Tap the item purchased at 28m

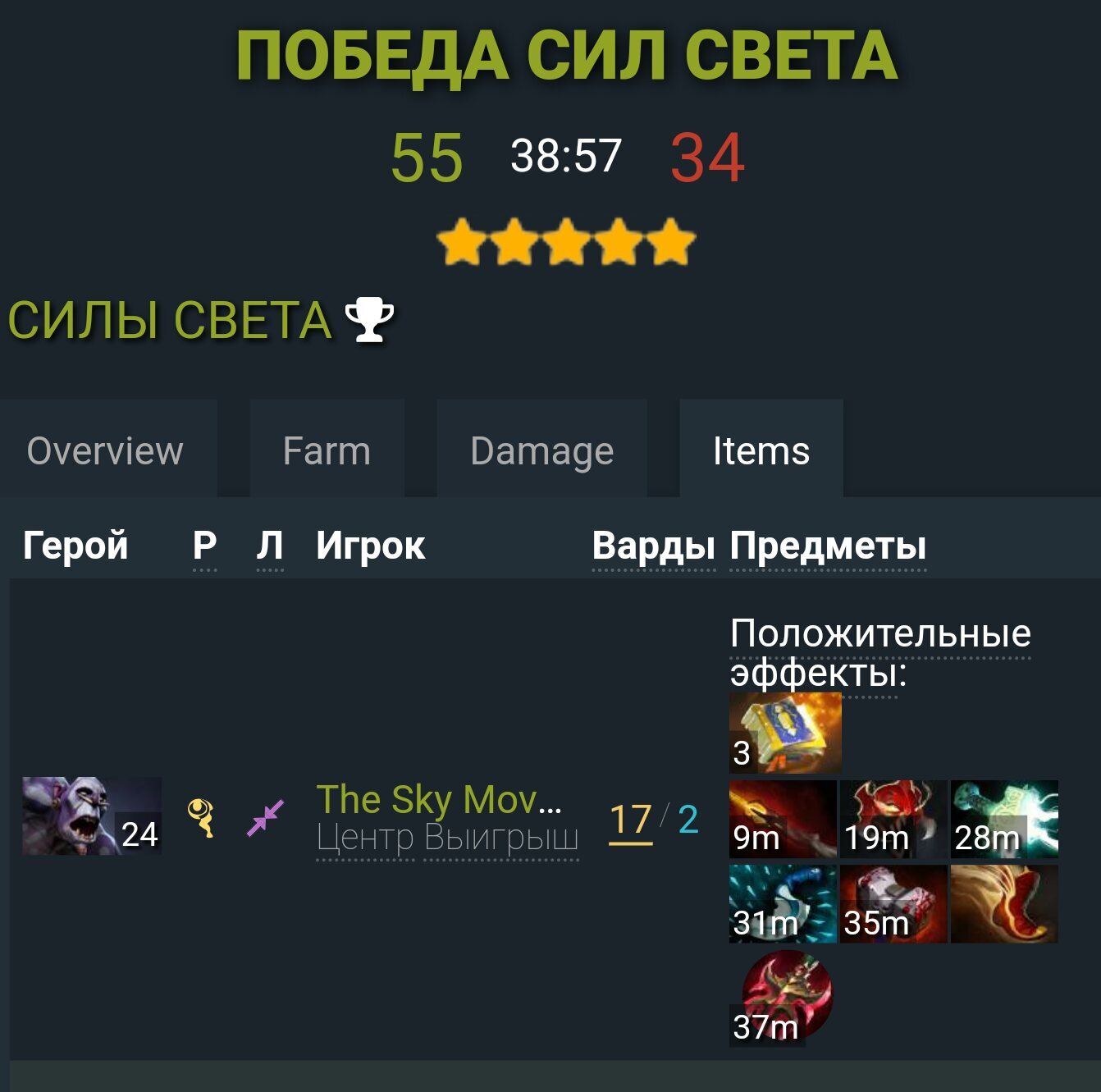click(1003, 819)
